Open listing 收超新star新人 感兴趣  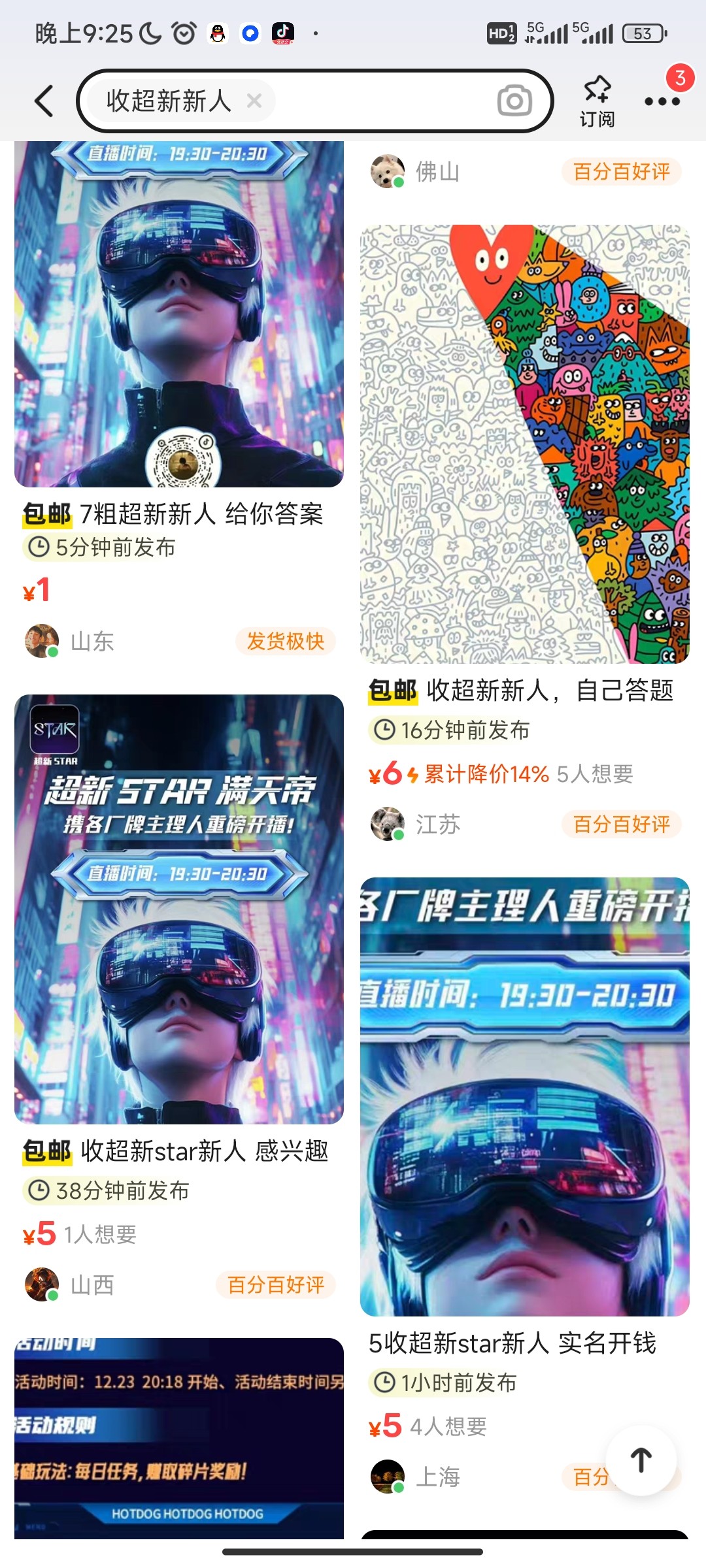178,908
